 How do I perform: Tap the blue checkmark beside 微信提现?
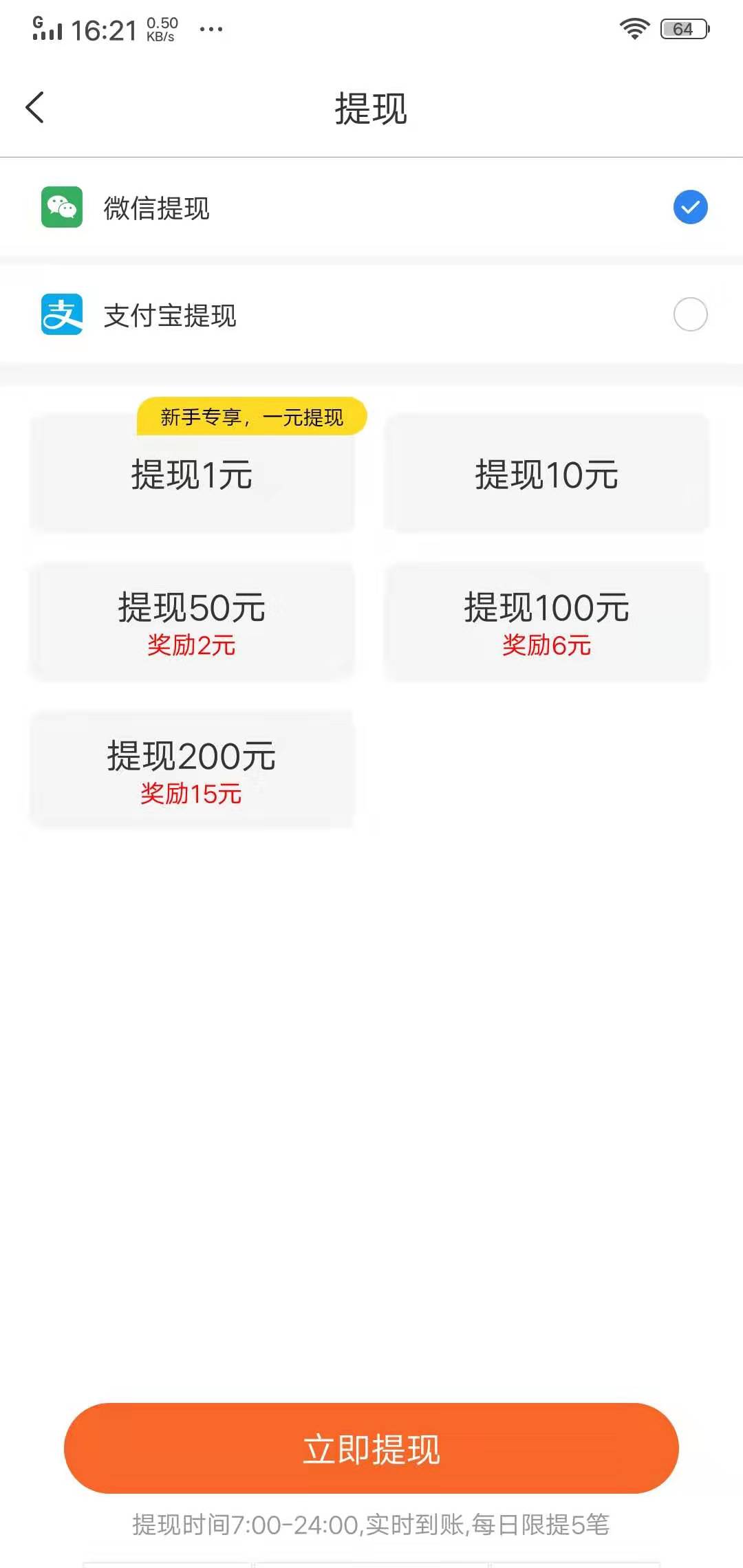(x=689, y=206)
